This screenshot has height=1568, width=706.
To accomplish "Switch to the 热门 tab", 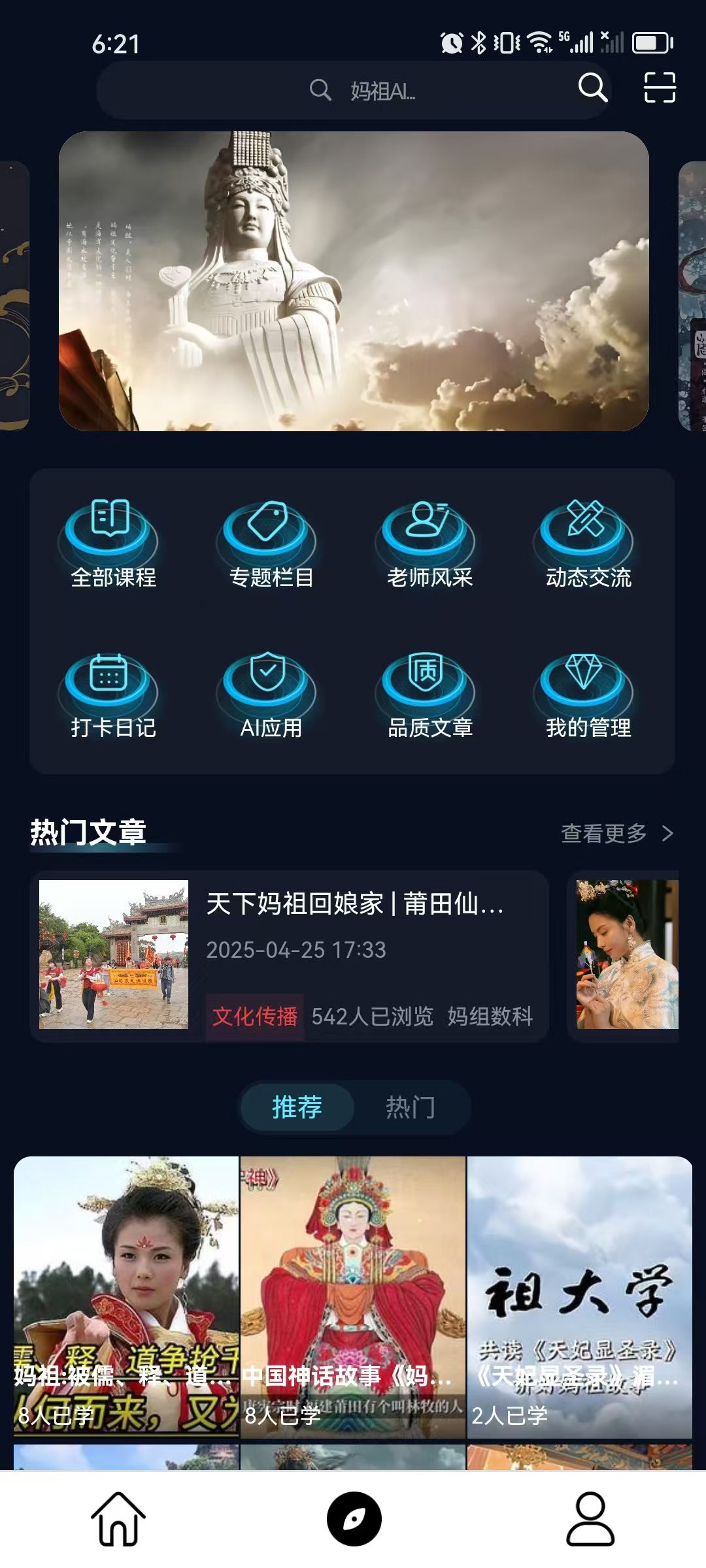I will tap(410, 1107).
